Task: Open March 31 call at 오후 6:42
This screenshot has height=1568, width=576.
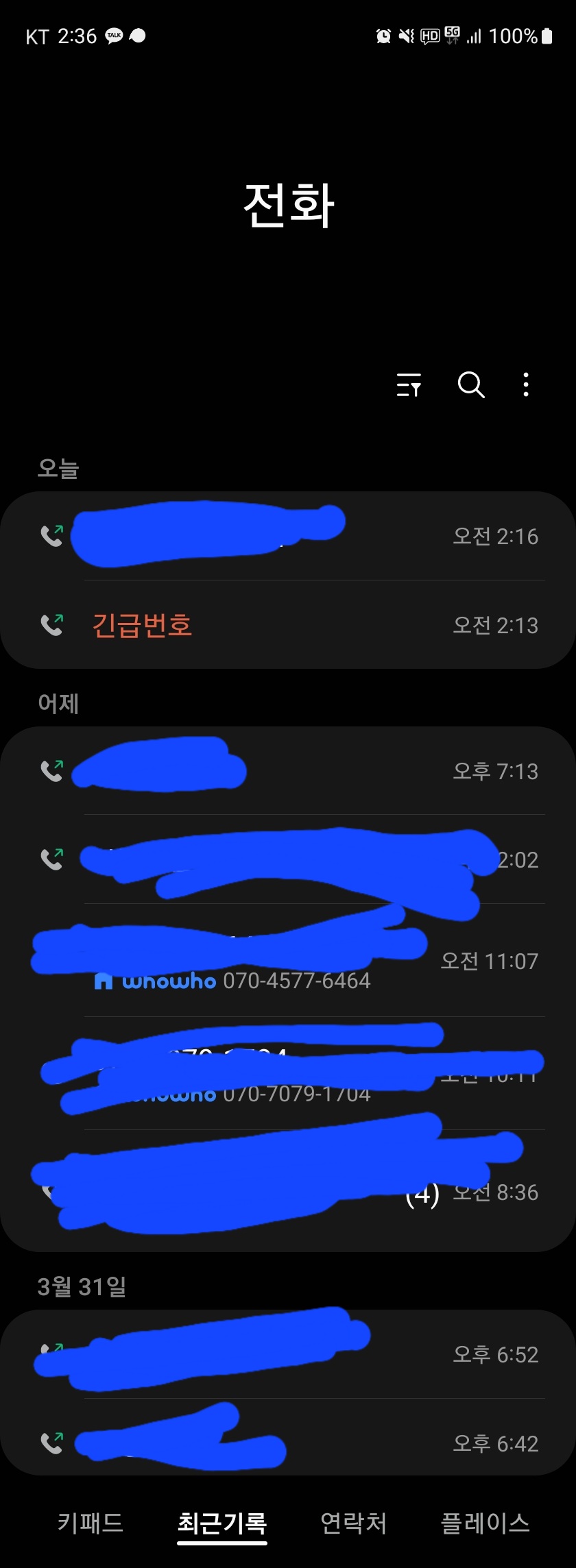Action: 288,1443
